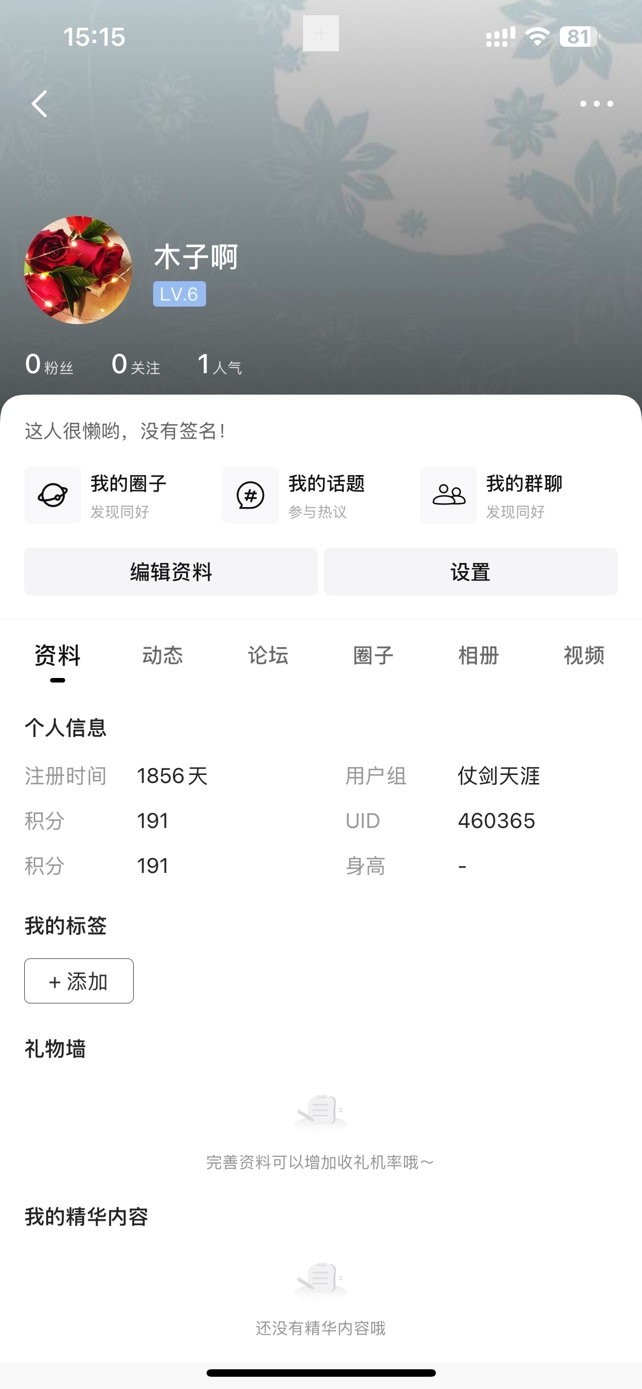Tap the 编辑资料 button
This screenshot has width=642, height=1389.
(171, 572)
